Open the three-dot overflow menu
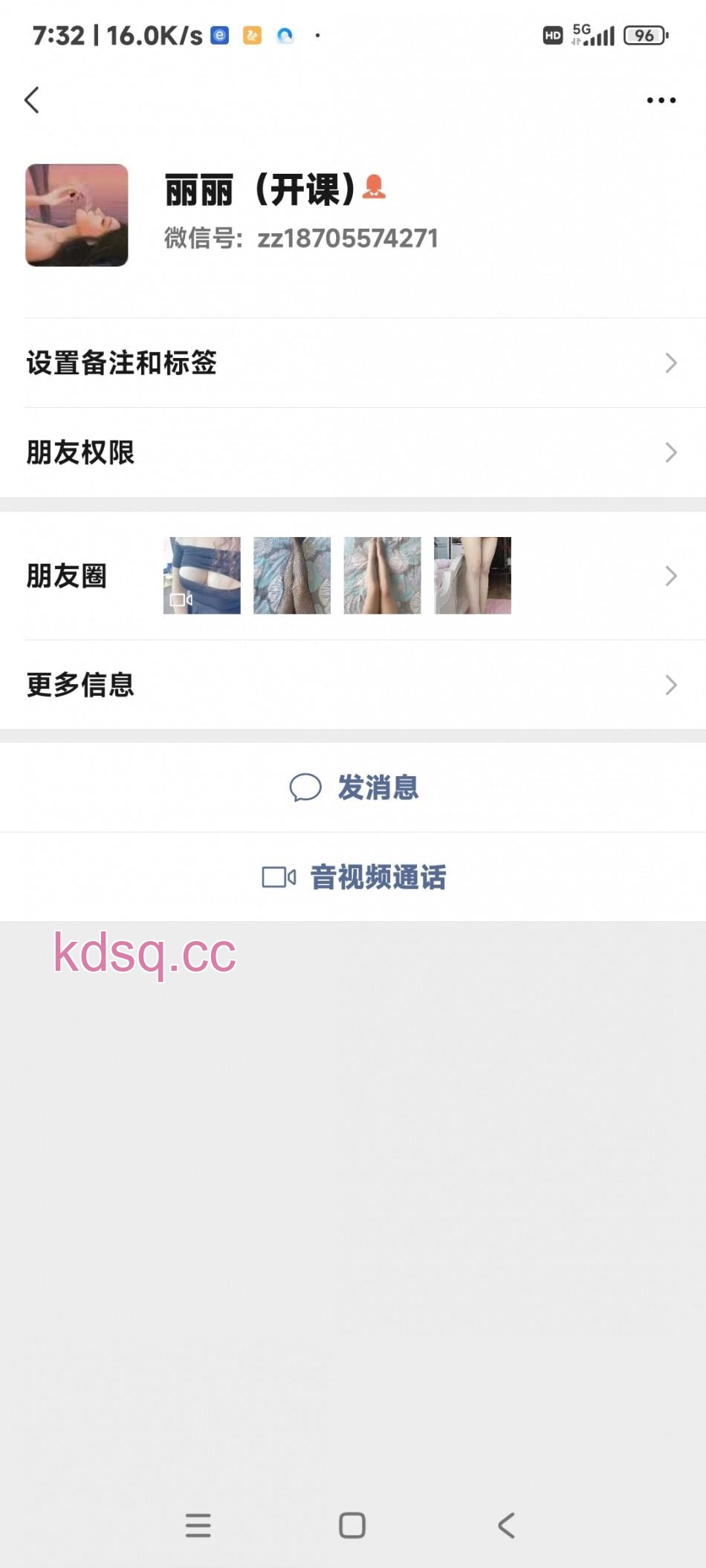The width and height of the screenshot is (706, 1568). click(x=661, y=100)
